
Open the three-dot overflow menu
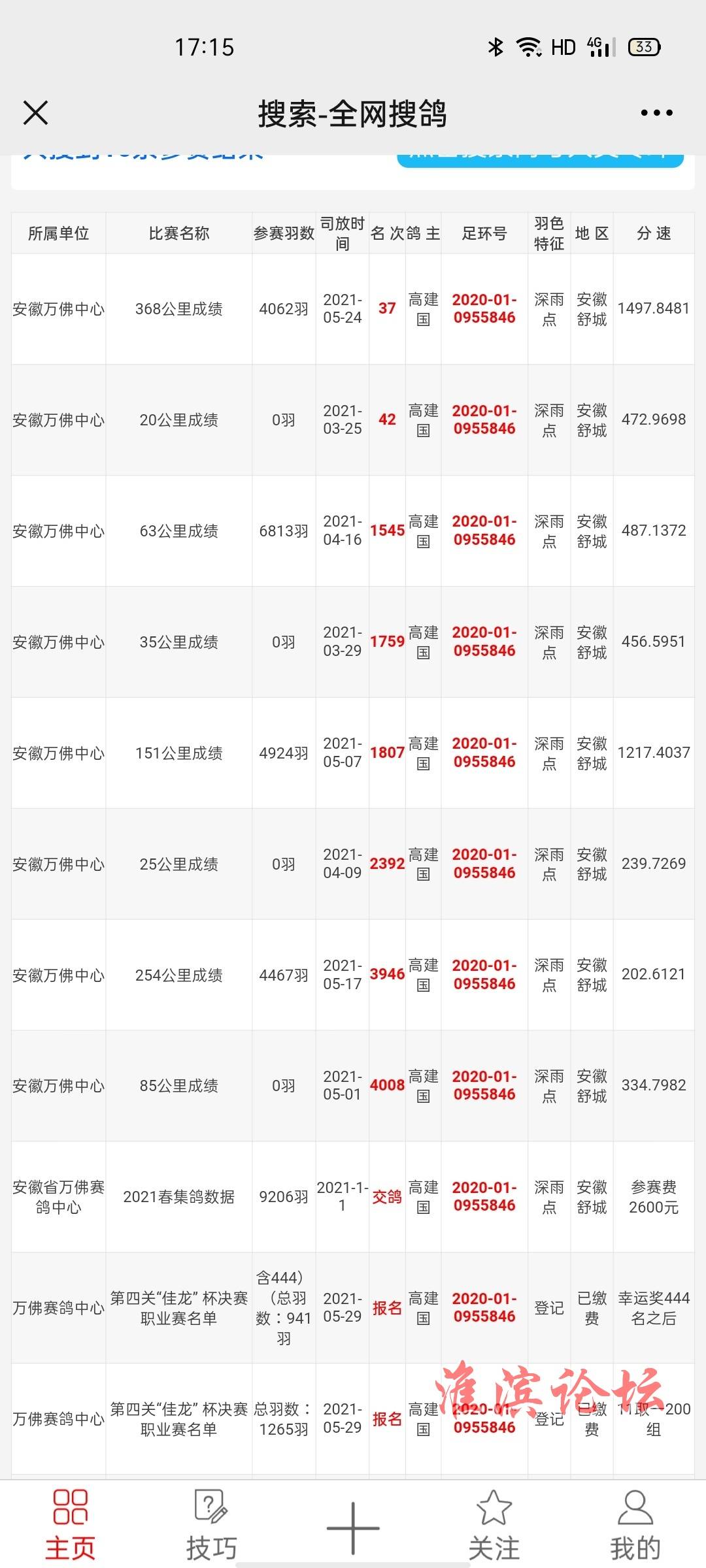coord(657,112)
